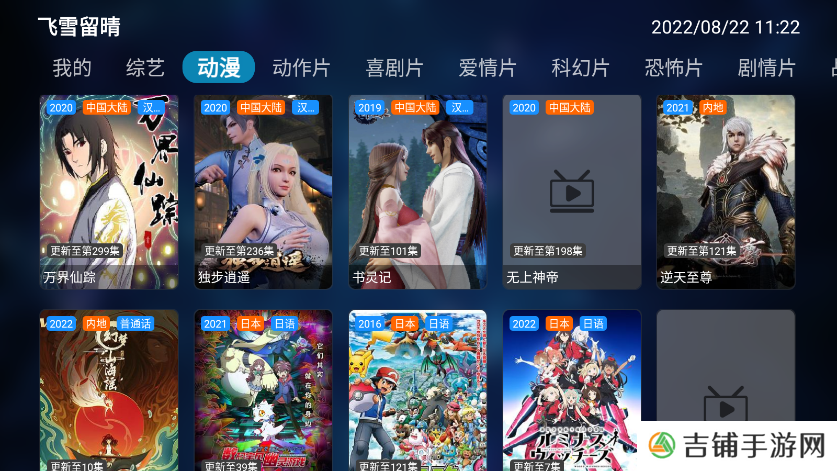Switch to the 喜剧片 tab
This screenshot has height=471, width=837.
[x=394, y=68]
